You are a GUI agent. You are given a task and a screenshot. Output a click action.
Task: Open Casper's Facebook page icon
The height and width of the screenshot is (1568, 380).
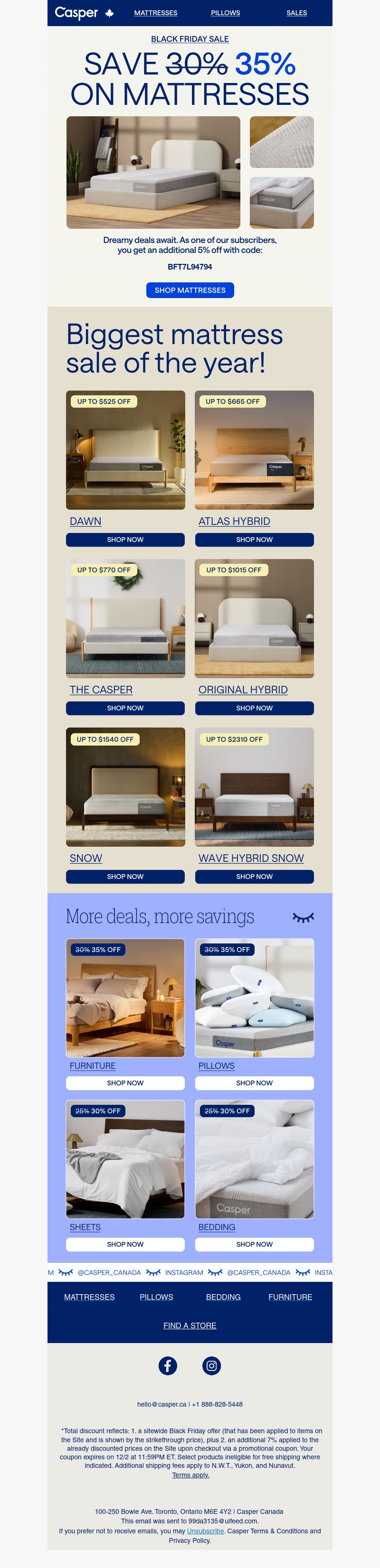point(168,1365)
